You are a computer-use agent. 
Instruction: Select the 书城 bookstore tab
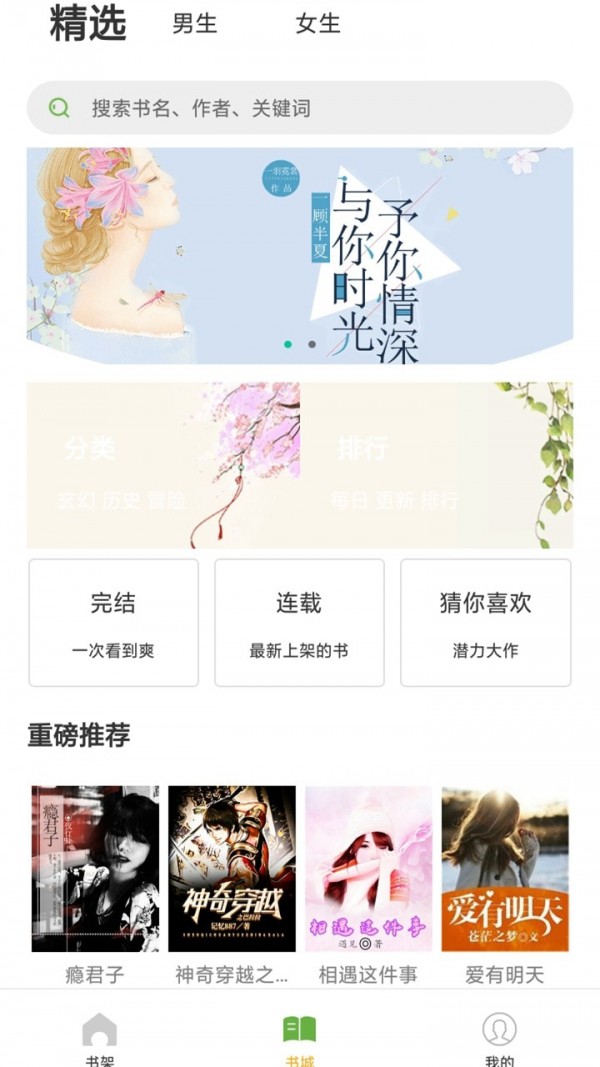click(x=299, y=1038)
